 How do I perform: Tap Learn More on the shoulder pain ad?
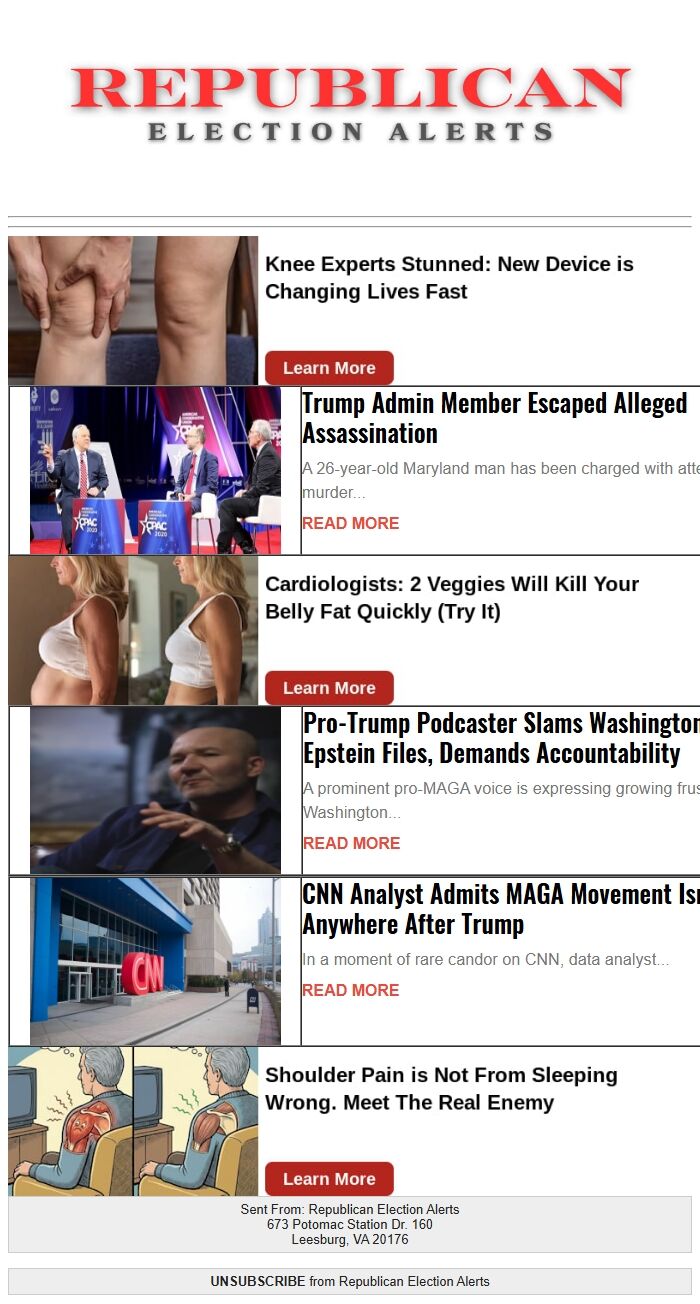click(329, 1179)
